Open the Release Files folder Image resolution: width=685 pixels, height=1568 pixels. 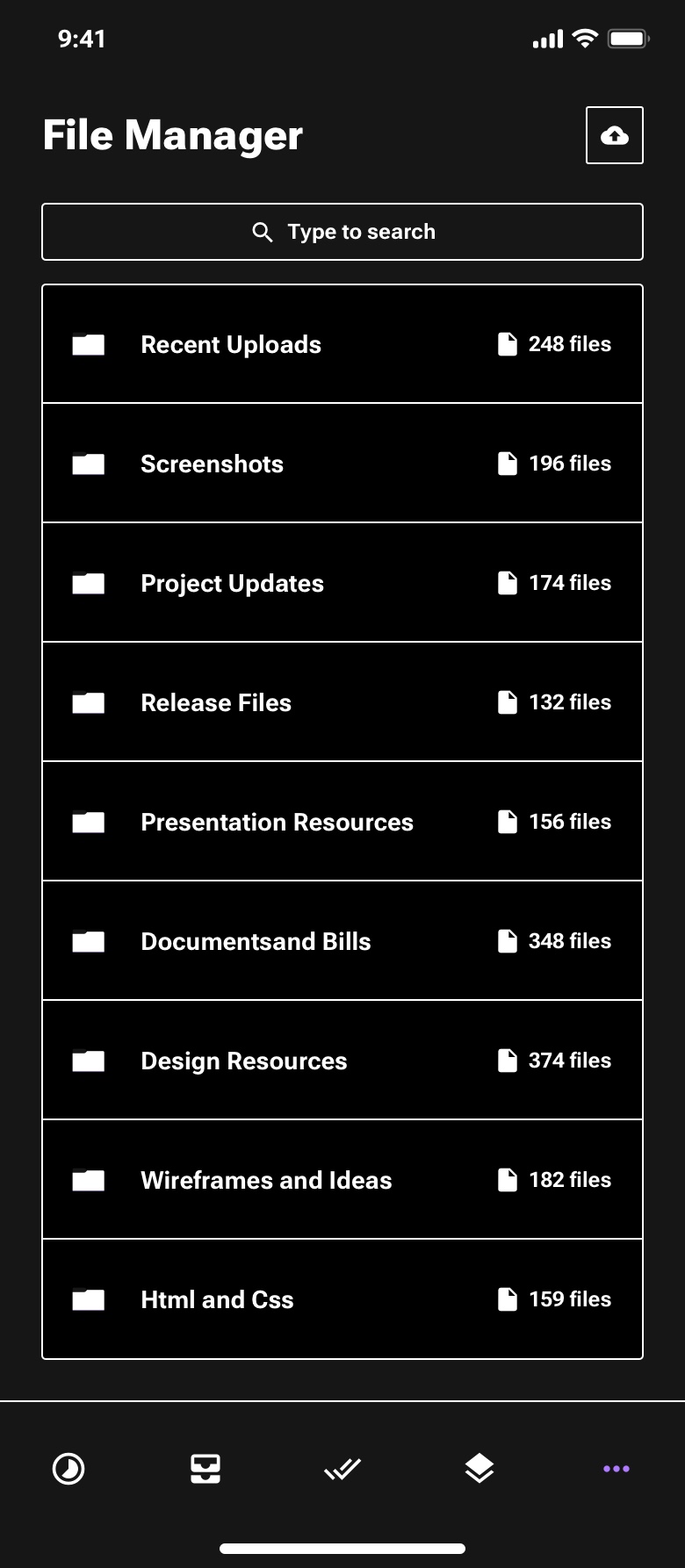pos(342,702)
